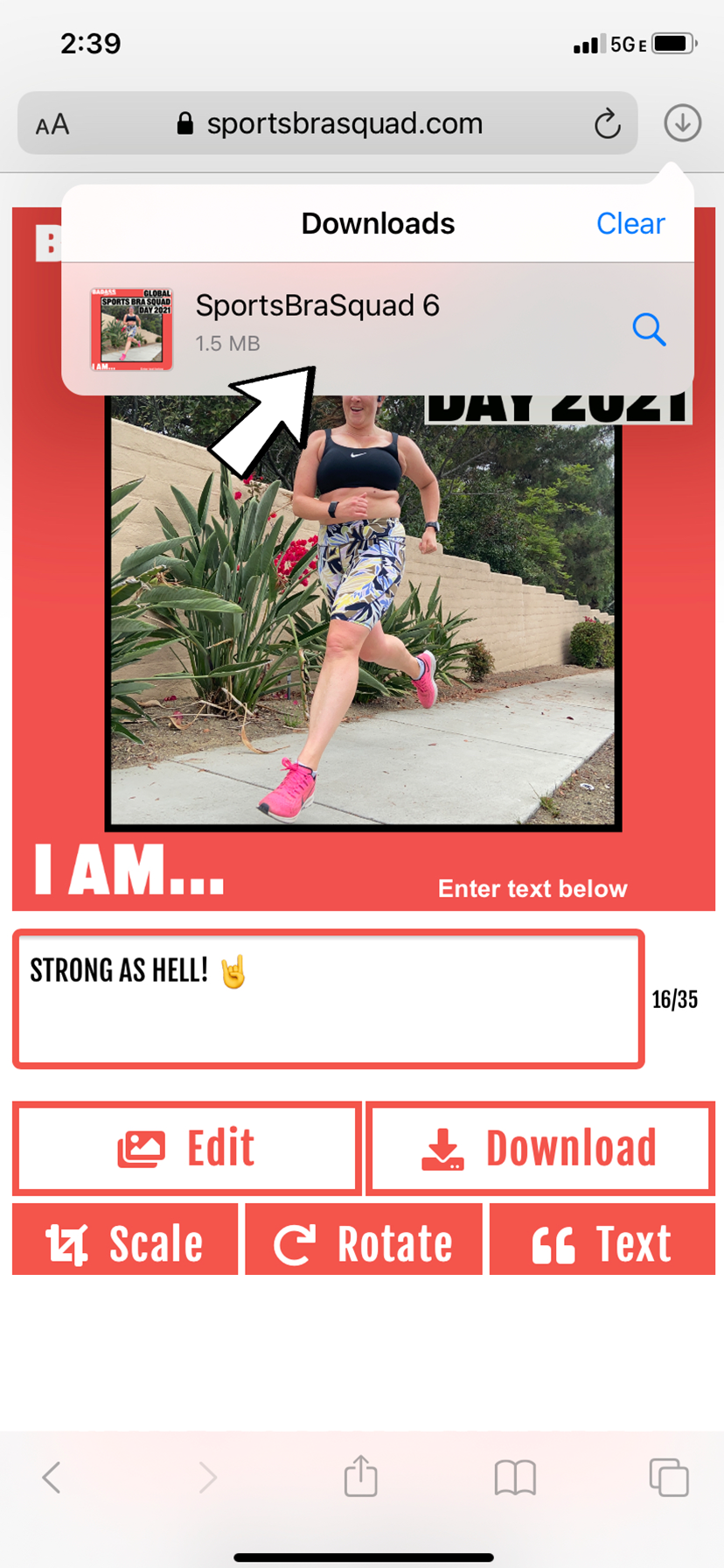
Task: Open Safari bookmarks
Action: point(515,1477)
